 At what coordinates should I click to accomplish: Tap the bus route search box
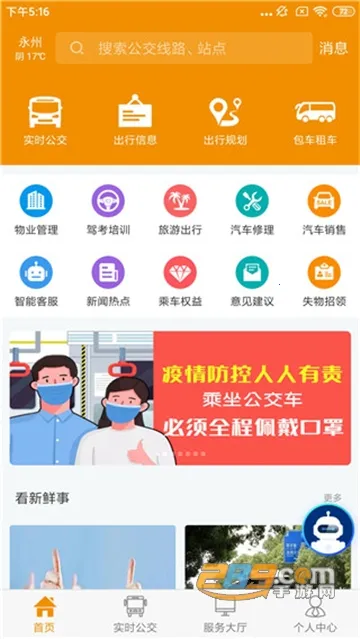tap(184, 48)
